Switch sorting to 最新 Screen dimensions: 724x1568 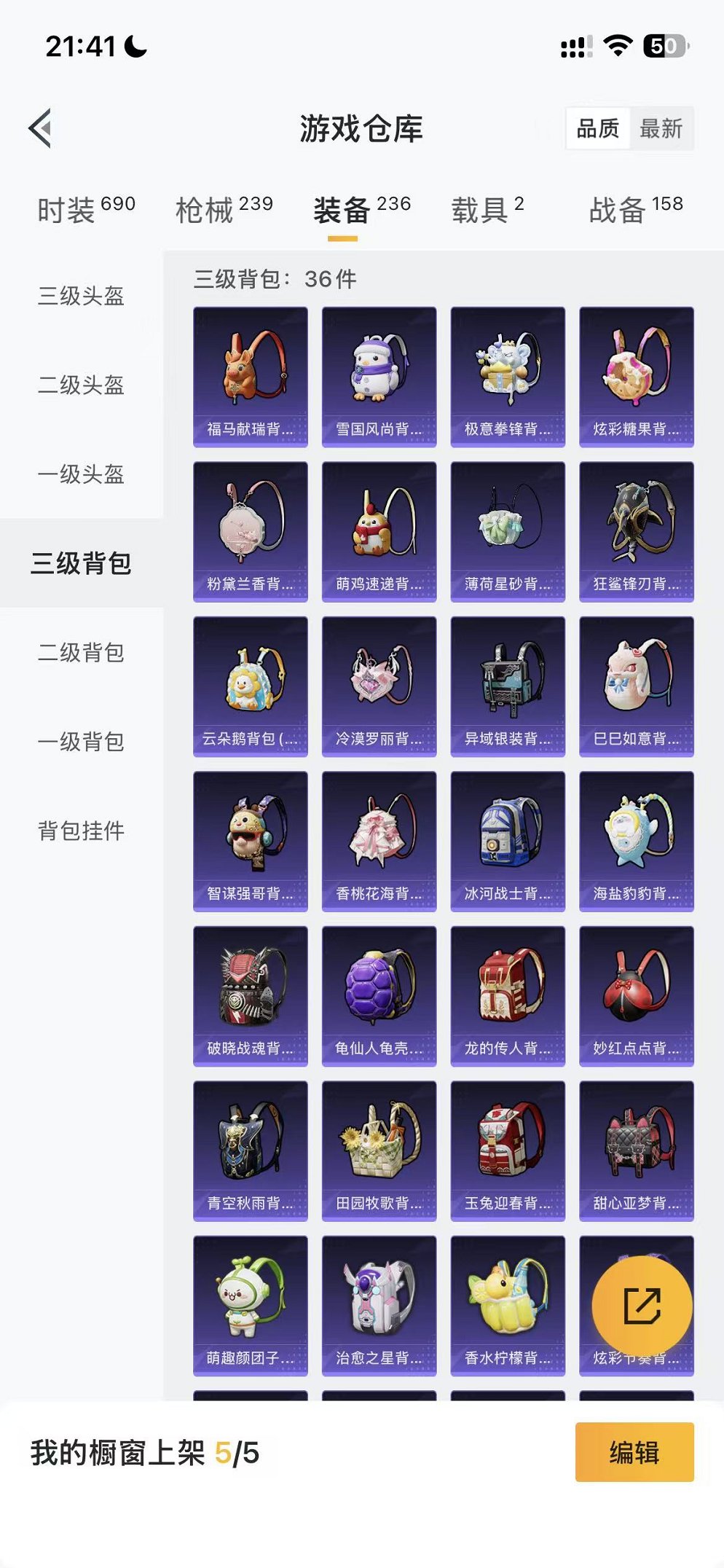661,130
